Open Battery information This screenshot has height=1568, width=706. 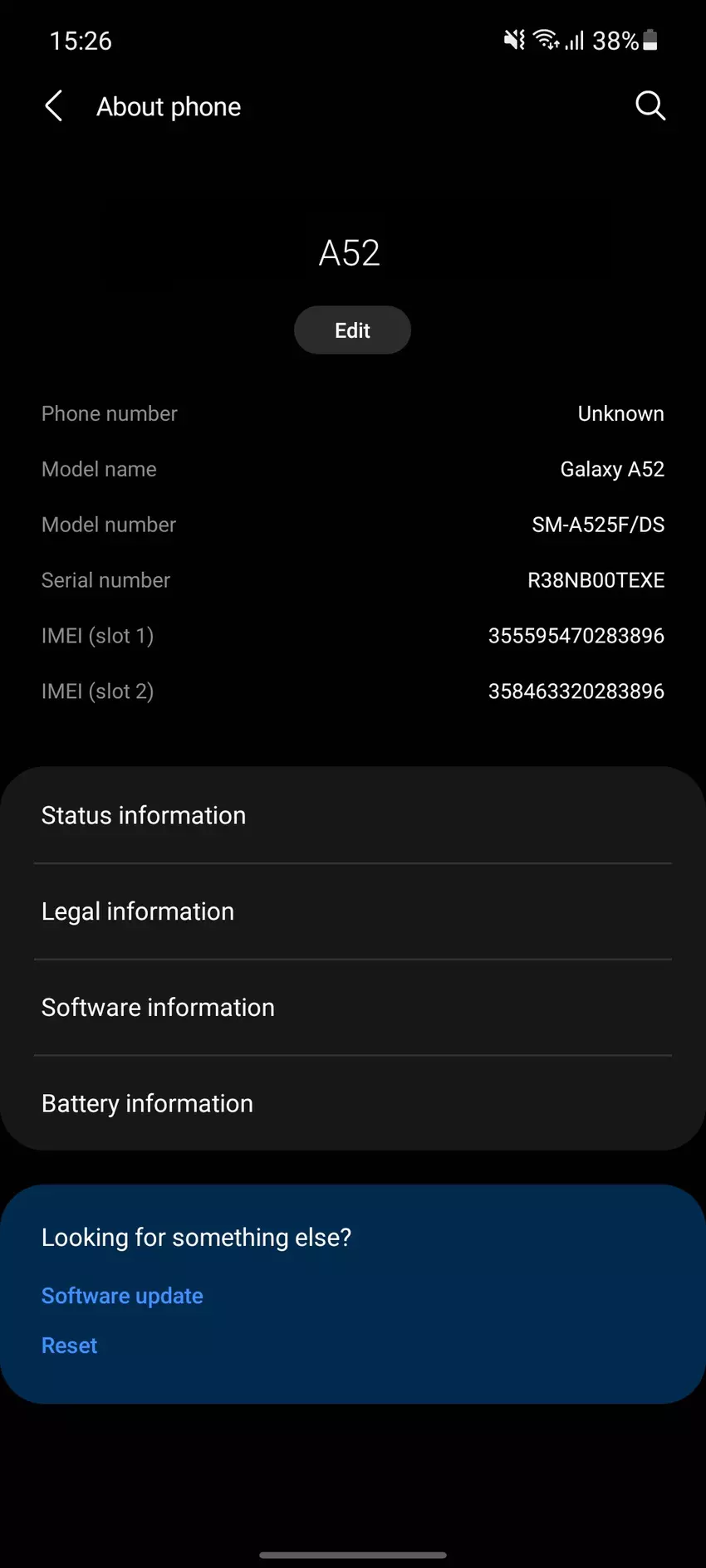pyautogui.click(x=352, y=1103)
